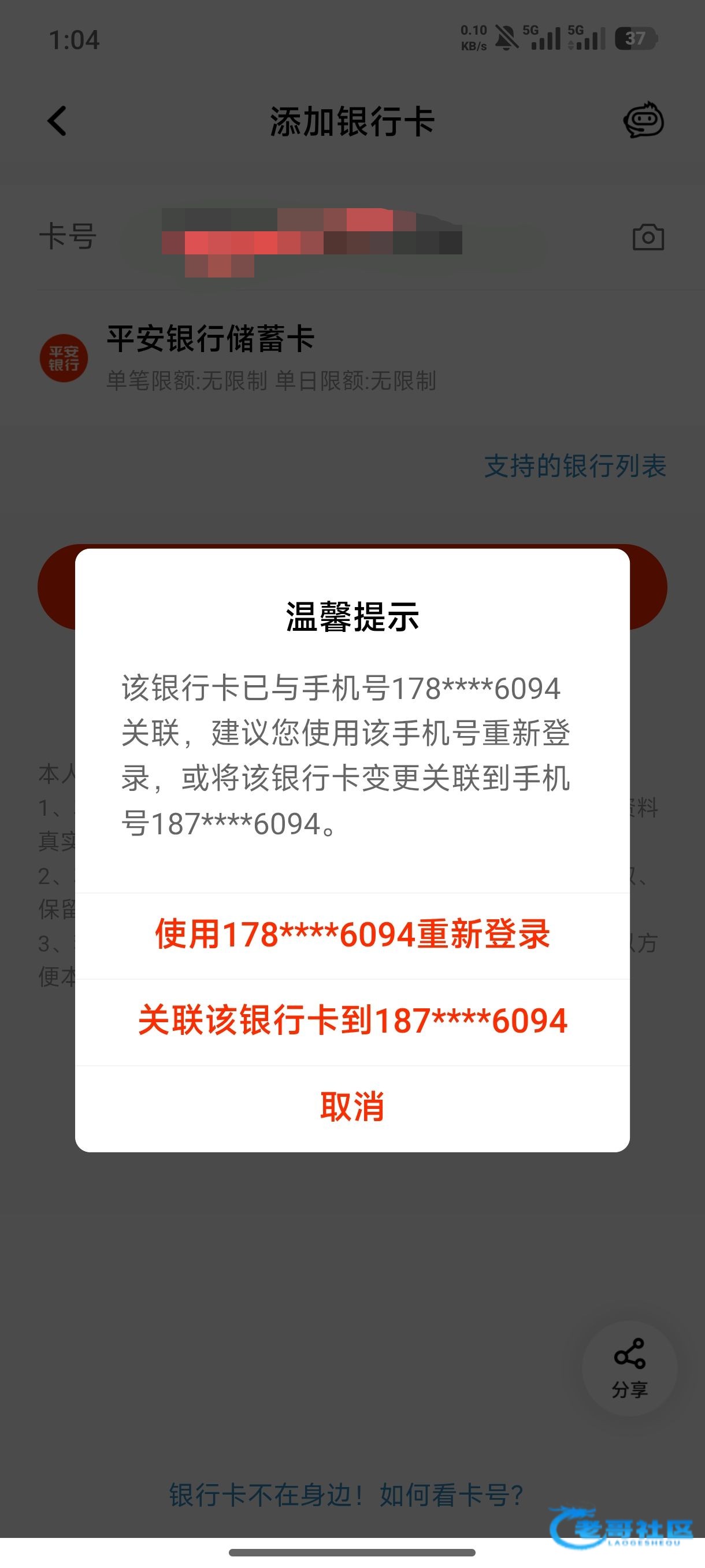
Task: Open the customer service robot icon
Action: 643,120
